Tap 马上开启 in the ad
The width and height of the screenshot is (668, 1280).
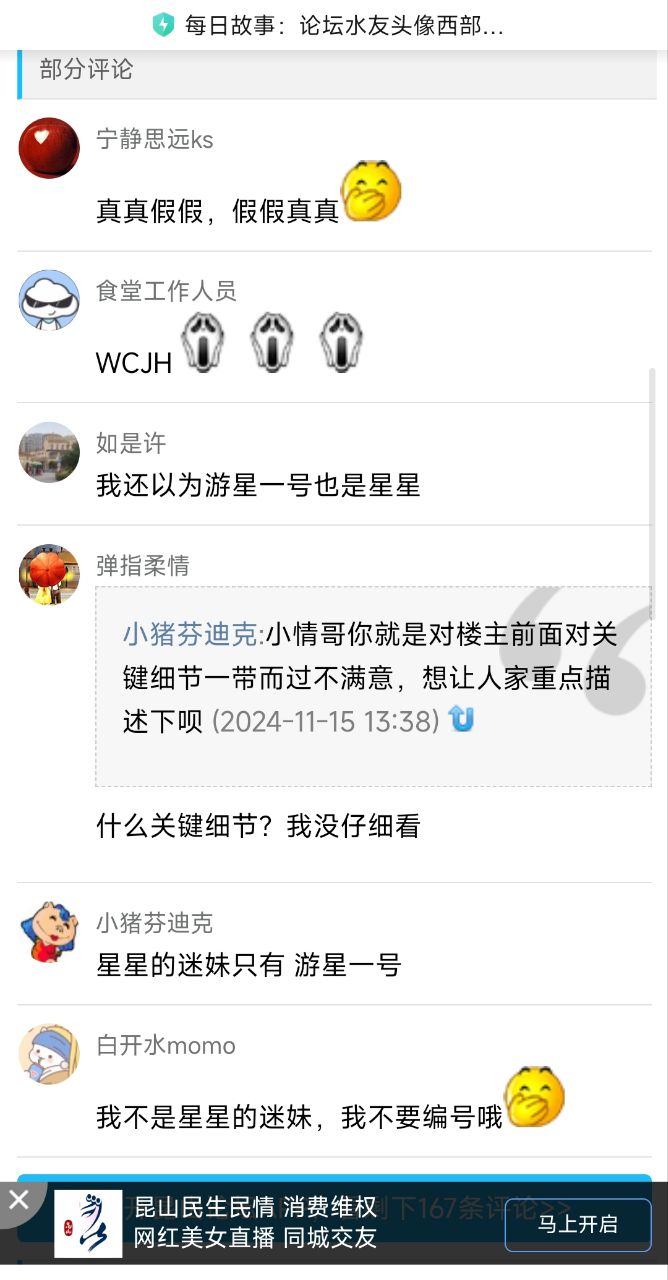click(577, 1224)
